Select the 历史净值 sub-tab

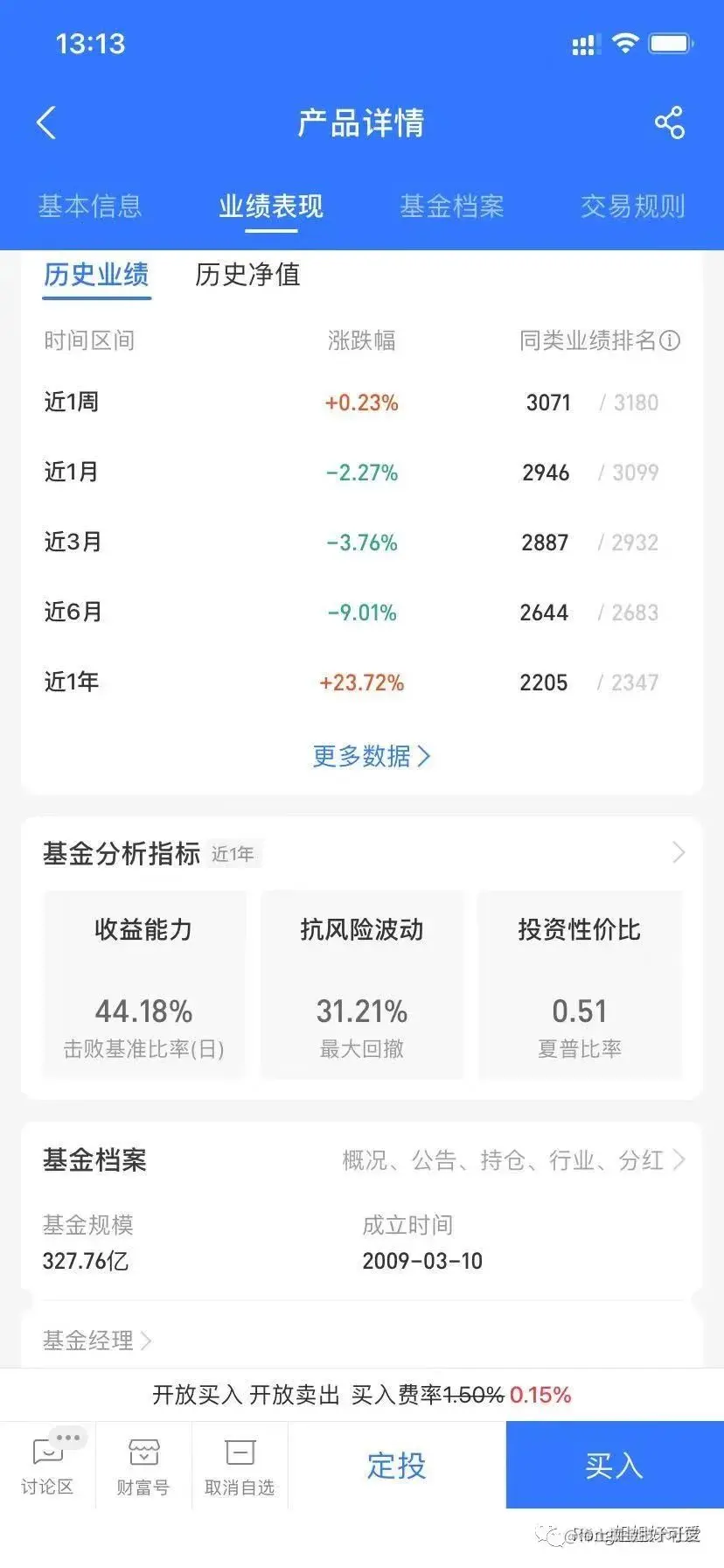tap(247, 275)
